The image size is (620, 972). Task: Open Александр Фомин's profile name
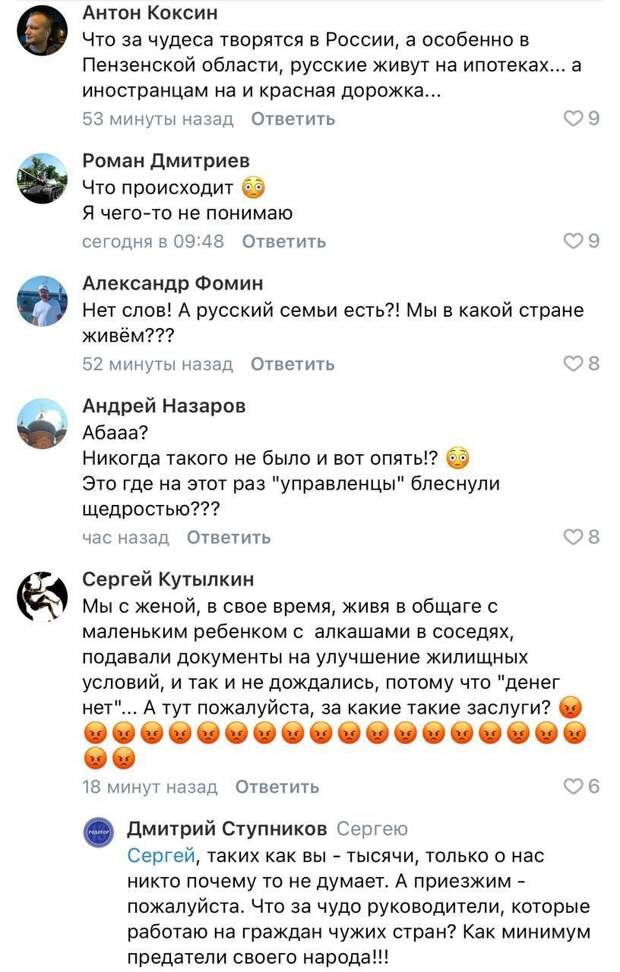tap(173, 283)
